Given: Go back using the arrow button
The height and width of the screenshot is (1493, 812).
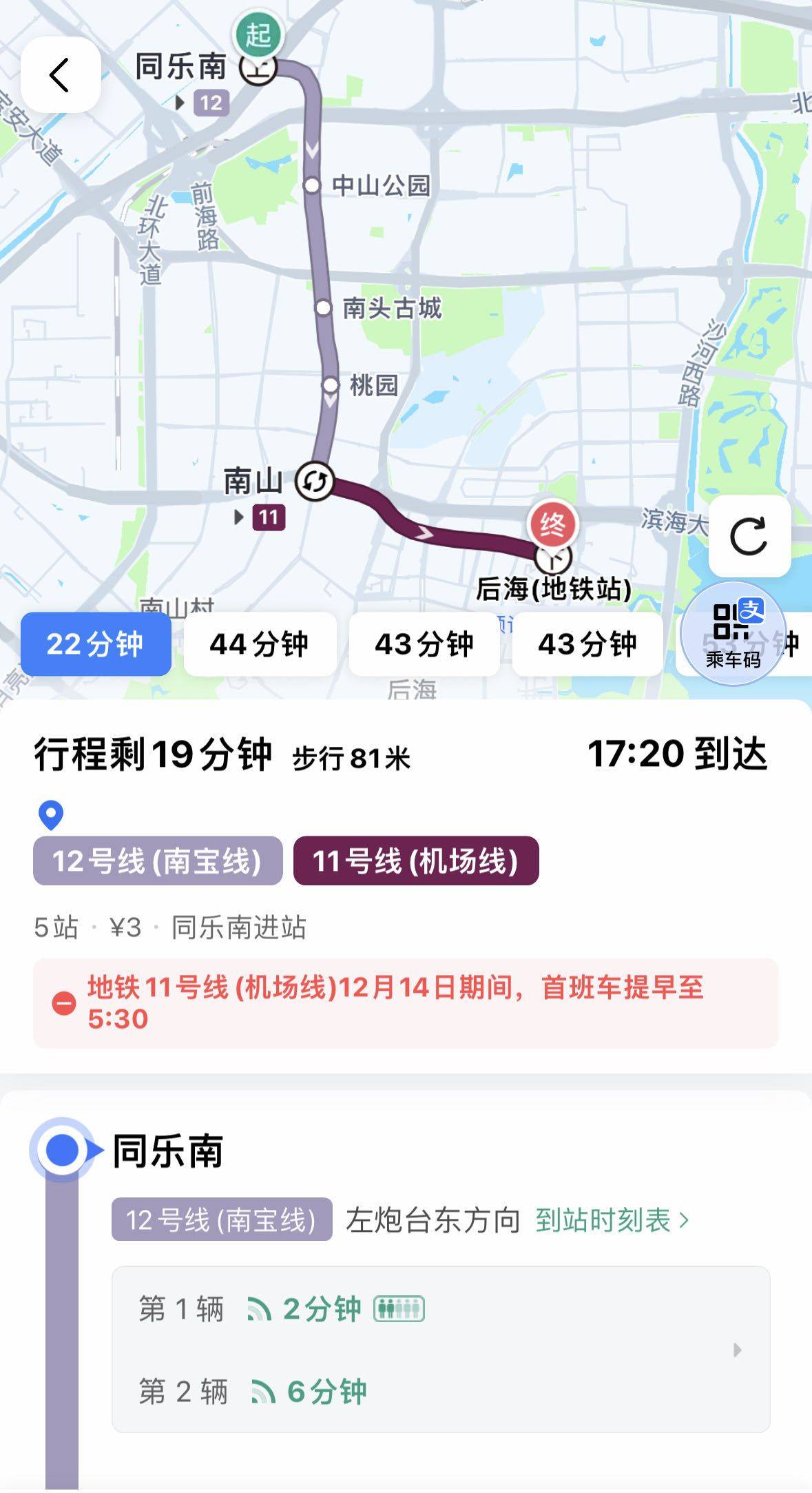Looking at the screenshot, I should (61, 74).
